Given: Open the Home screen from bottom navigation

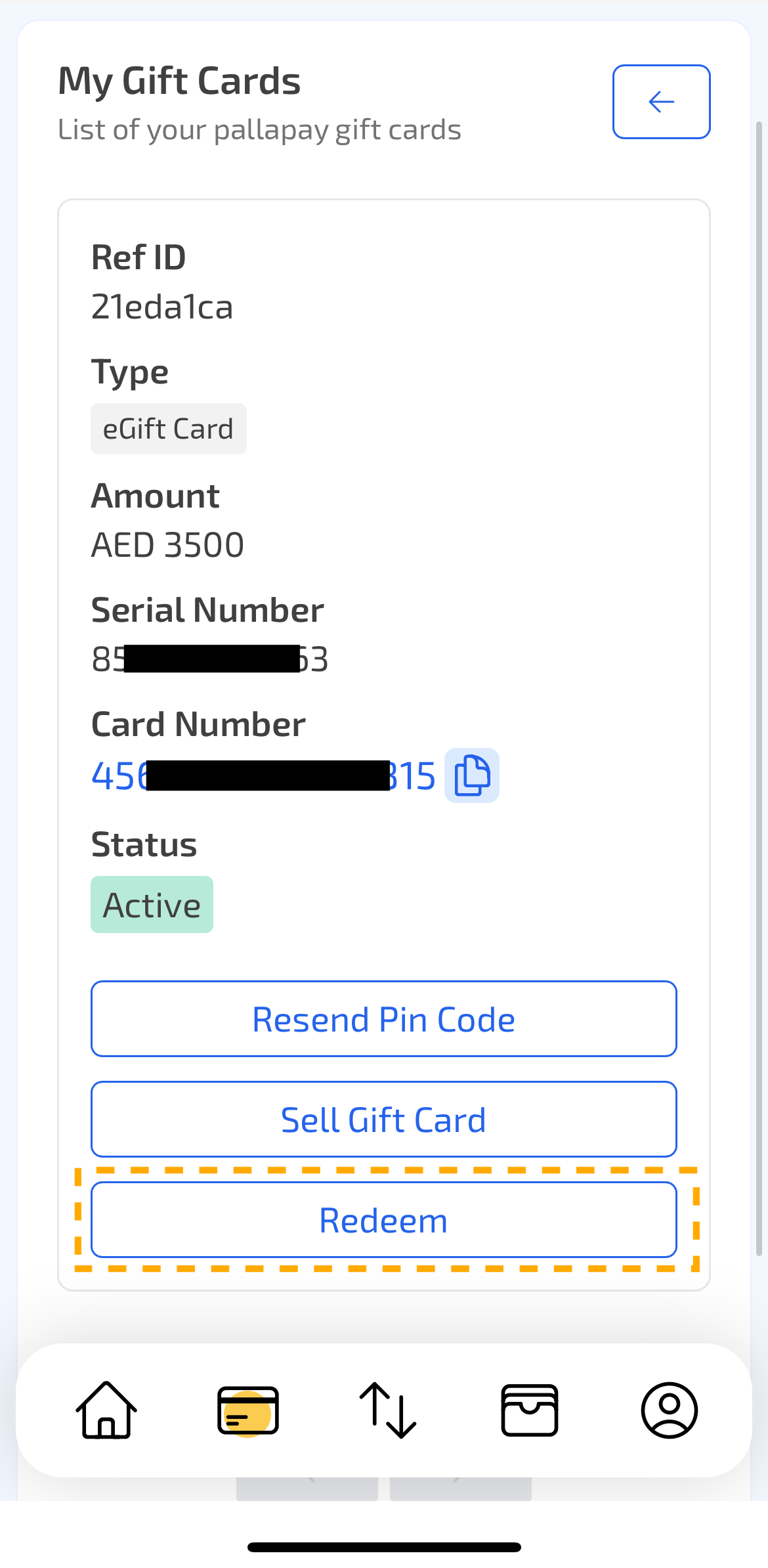Looking at the screenshot, I should tap(106, 1410).
